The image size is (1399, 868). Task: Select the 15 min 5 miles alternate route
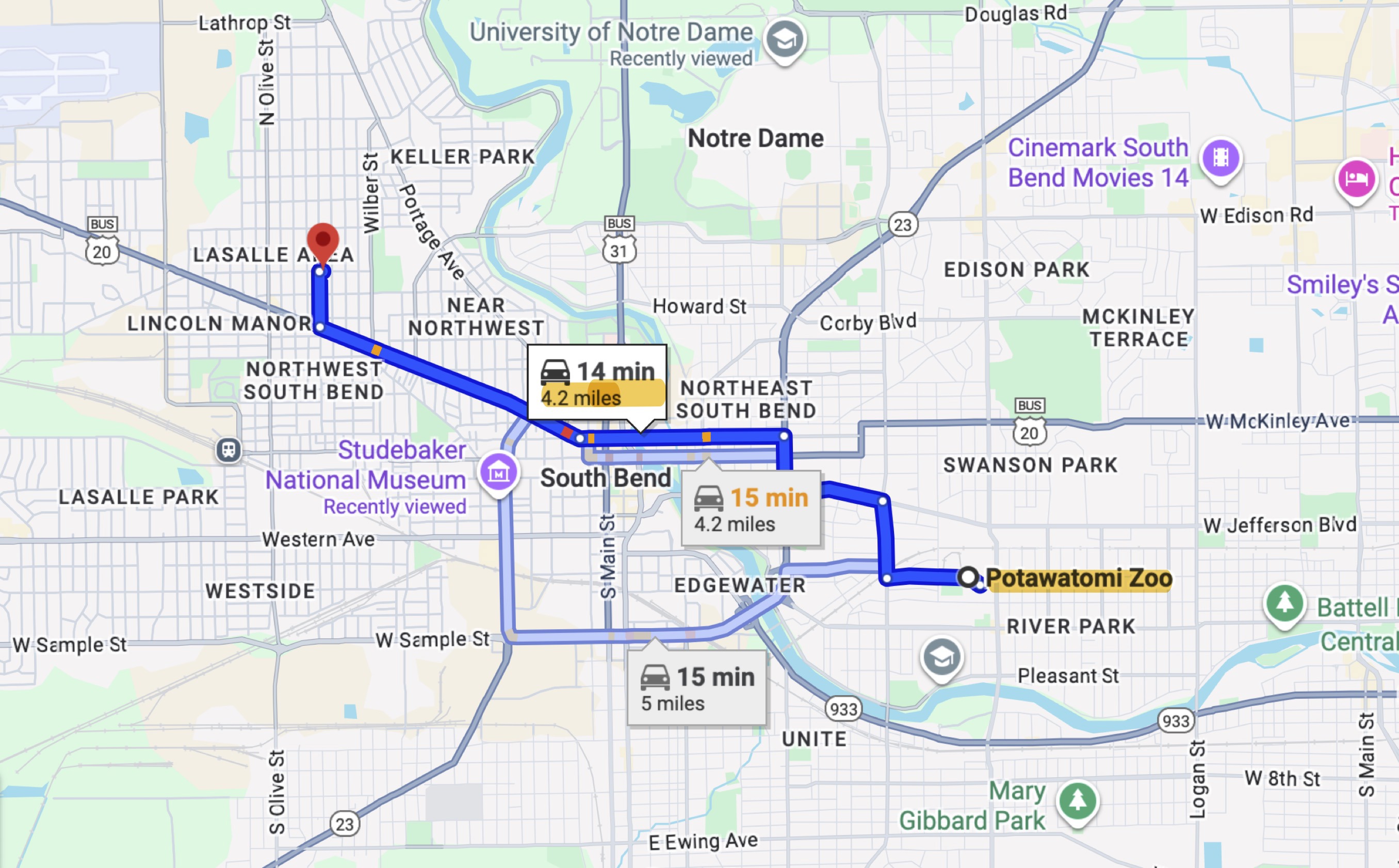point(696,687)
